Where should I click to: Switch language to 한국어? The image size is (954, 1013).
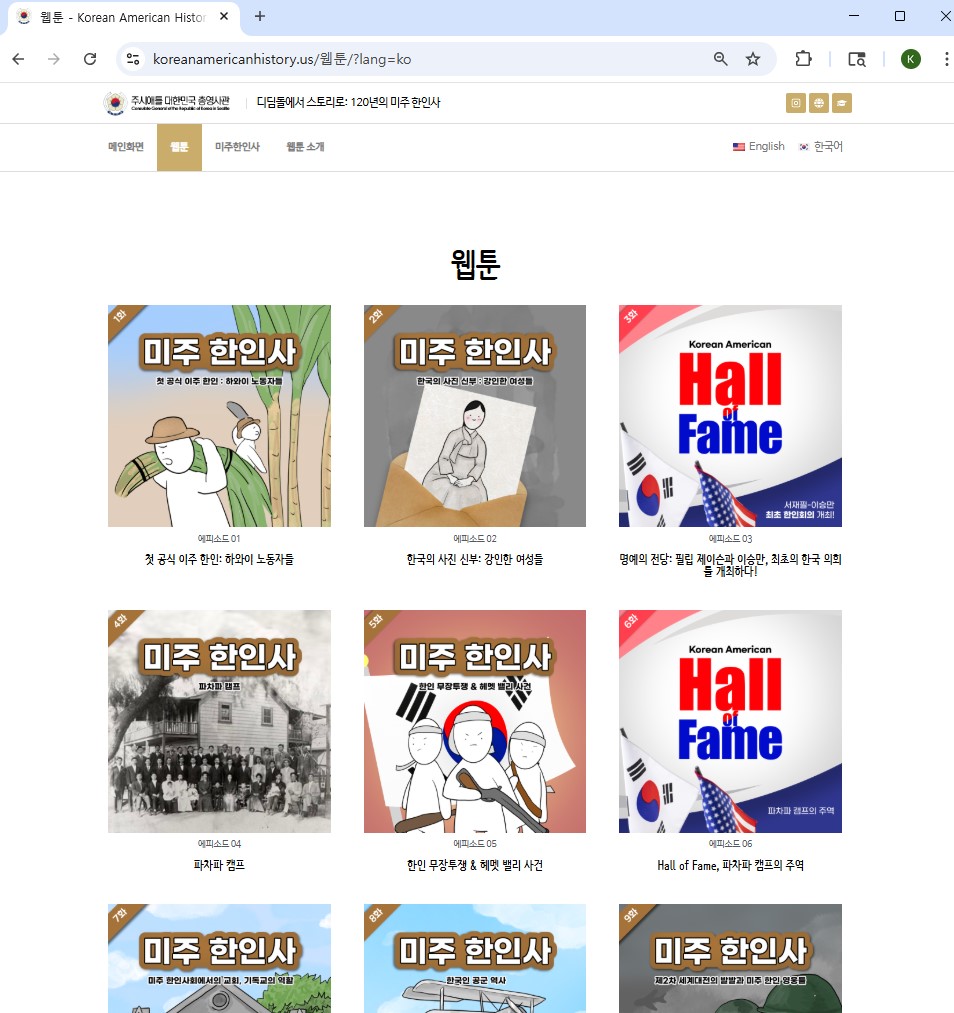pos(821,147)
